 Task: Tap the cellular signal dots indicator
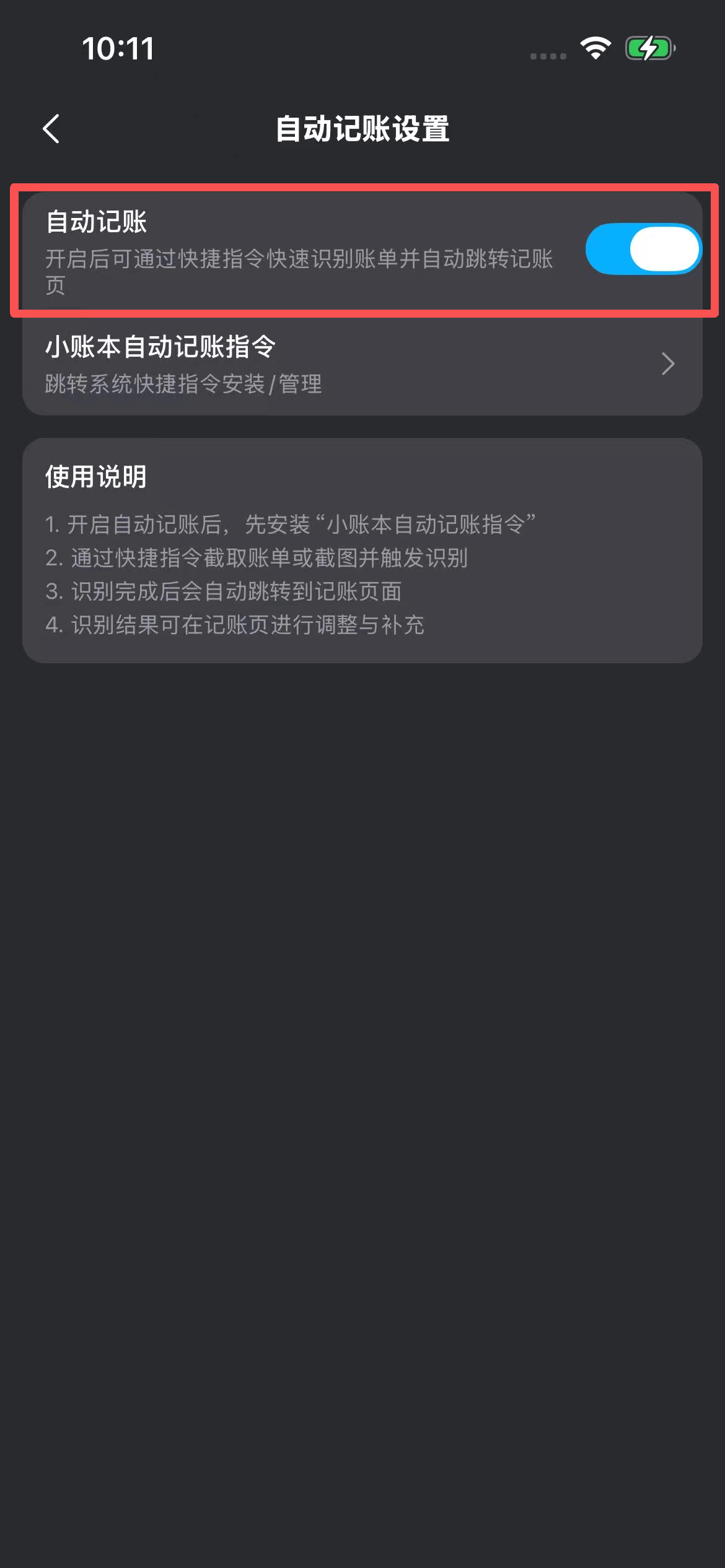548,54
